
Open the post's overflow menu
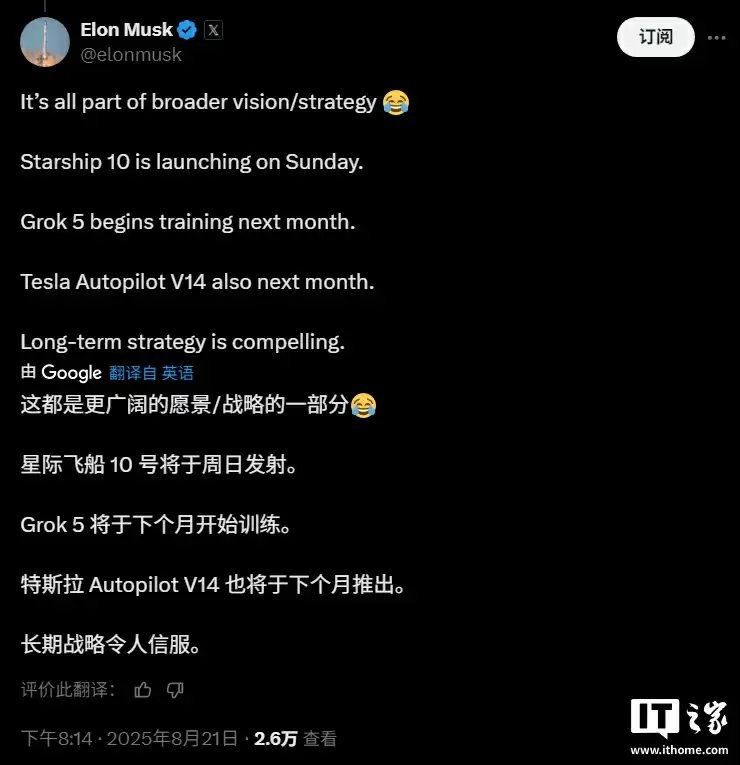click(x=716, y=37)
